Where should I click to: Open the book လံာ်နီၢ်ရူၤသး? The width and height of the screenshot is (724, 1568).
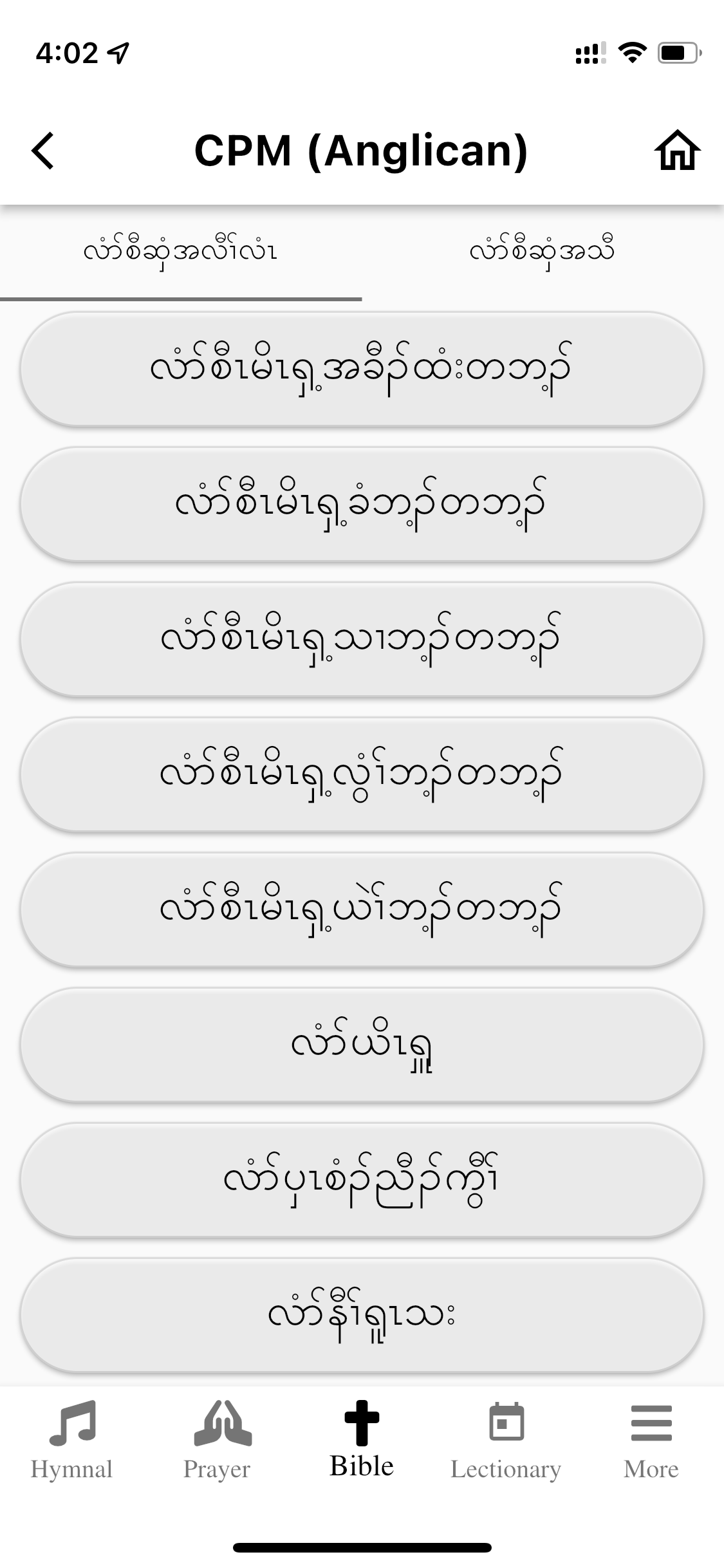click(361, 1315)
